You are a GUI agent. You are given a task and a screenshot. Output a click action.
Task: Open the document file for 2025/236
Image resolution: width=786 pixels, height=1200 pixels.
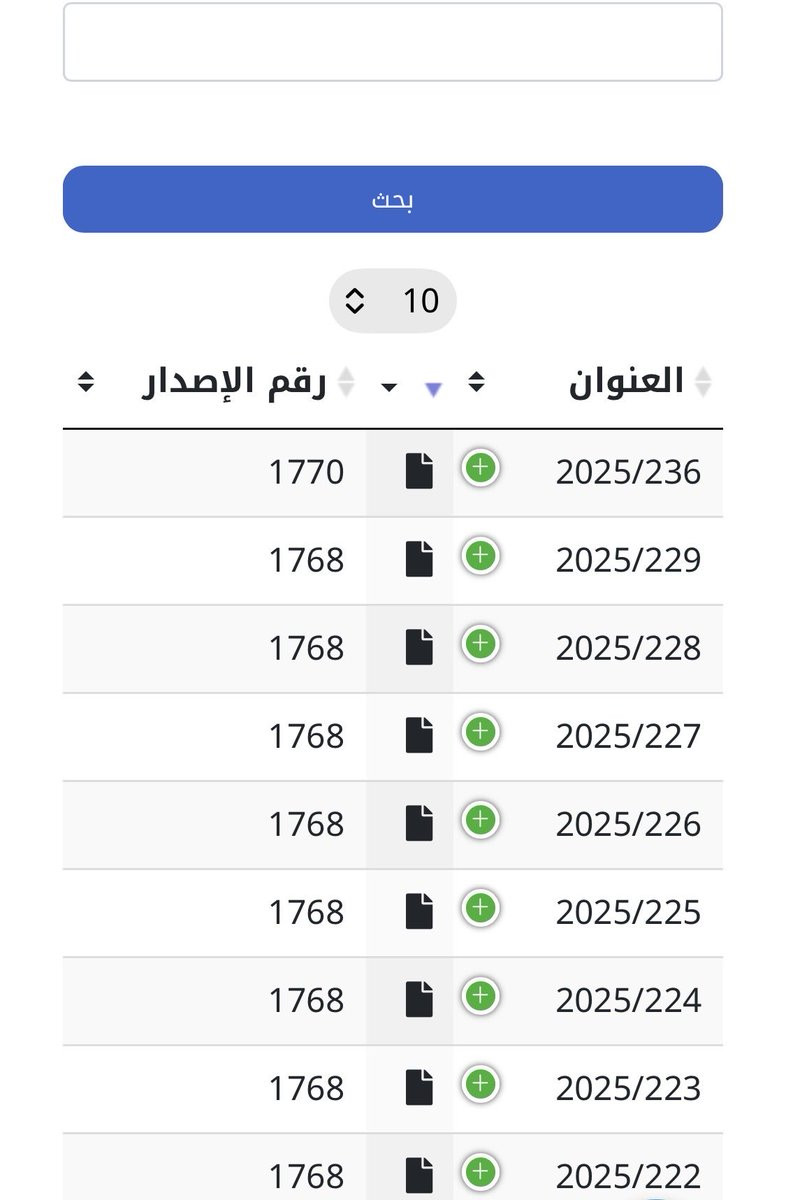[x=419, y=471]
